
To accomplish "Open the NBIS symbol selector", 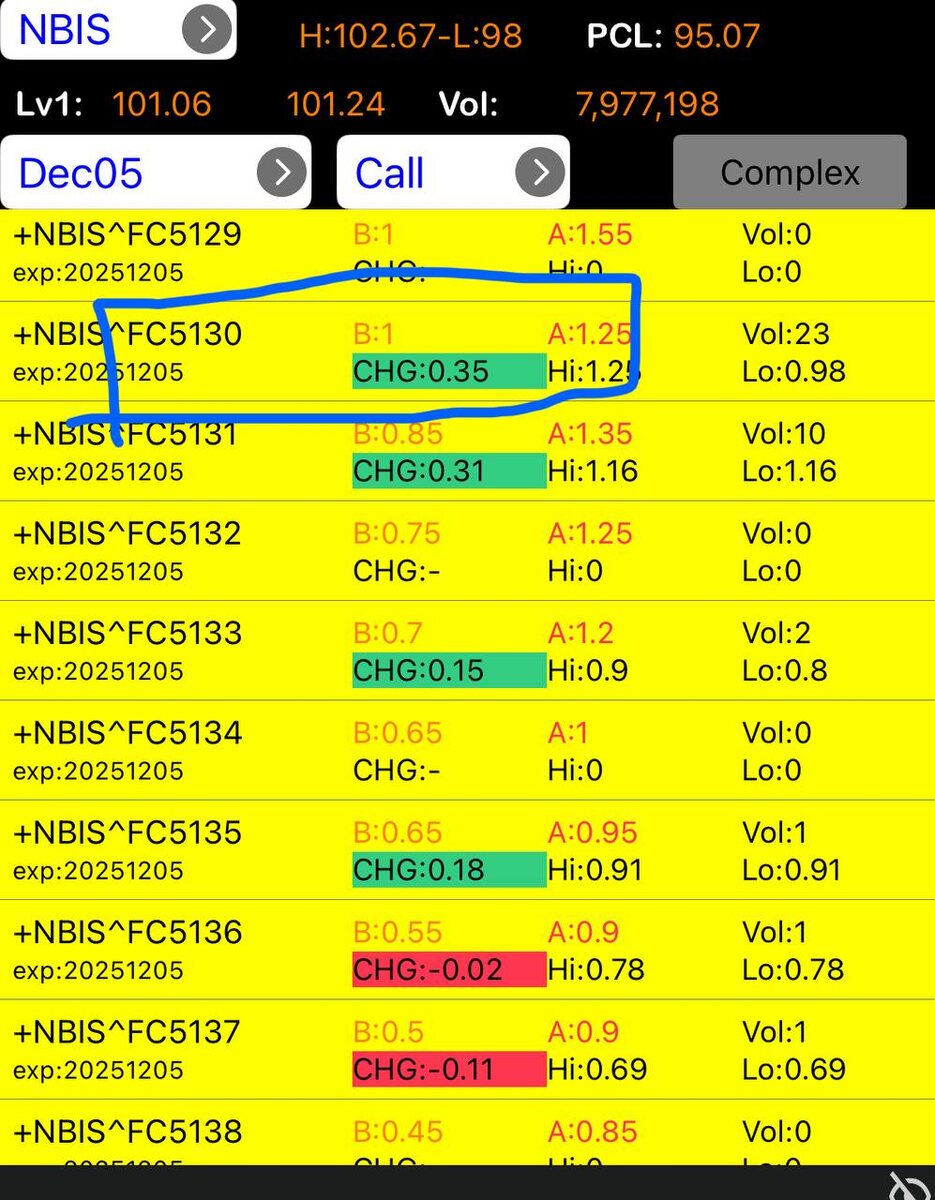I will 118,30.
